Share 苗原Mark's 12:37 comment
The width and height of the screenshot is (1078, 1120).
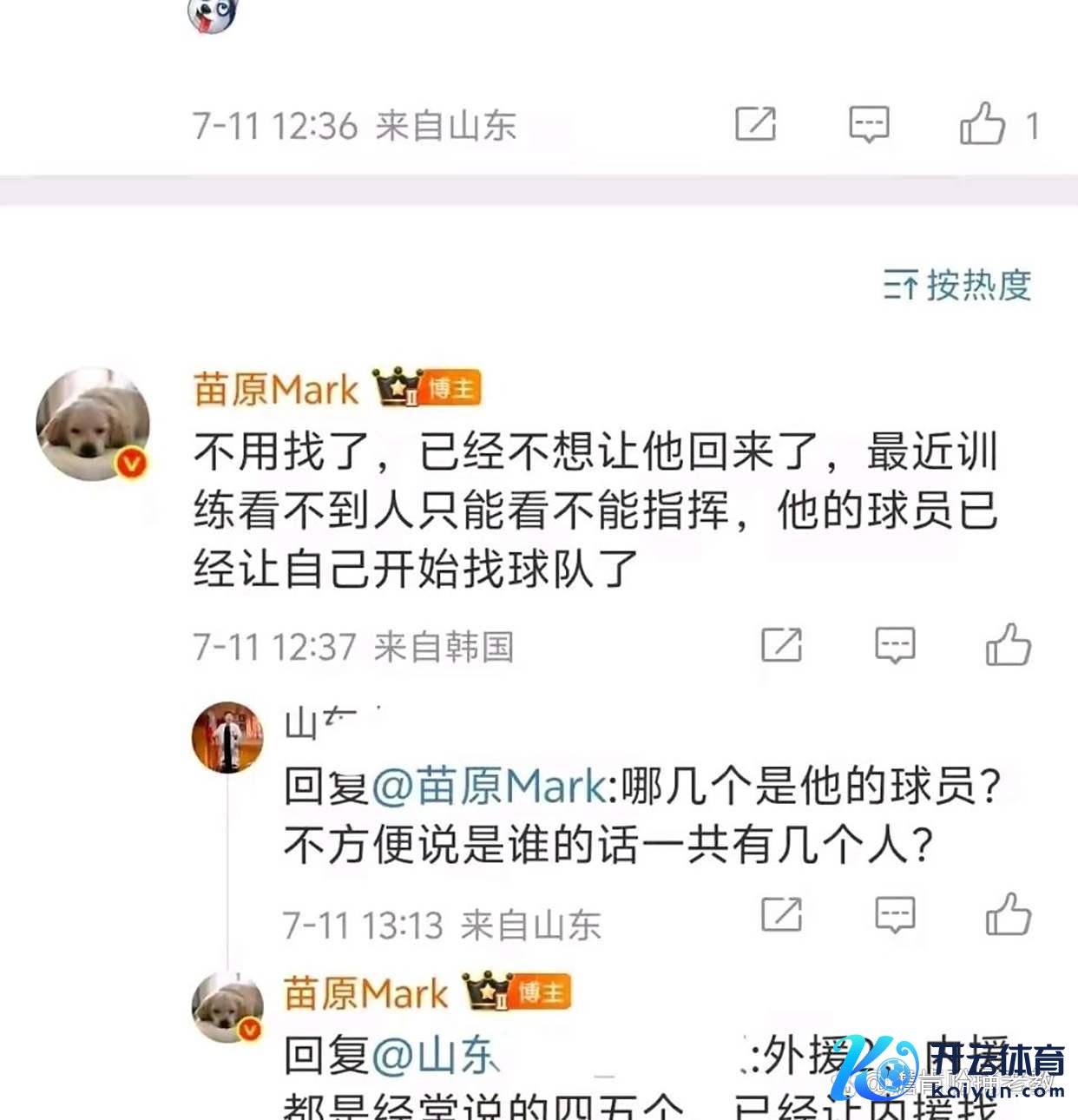tap(781, 646)
